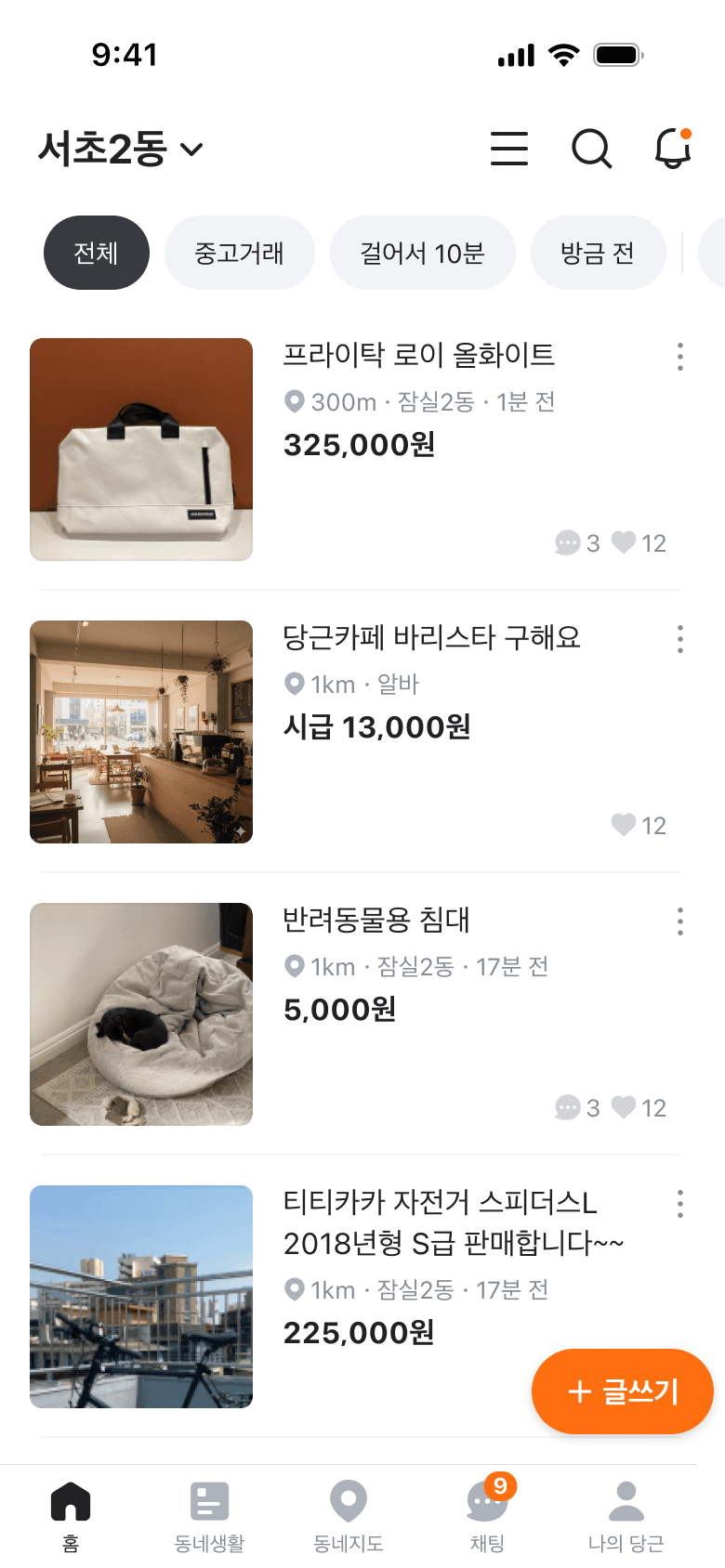This screenshot has height=1568, width=725.
Task: Open more options for 프라이탁 로이 올화이트
Action: point(680,357)
